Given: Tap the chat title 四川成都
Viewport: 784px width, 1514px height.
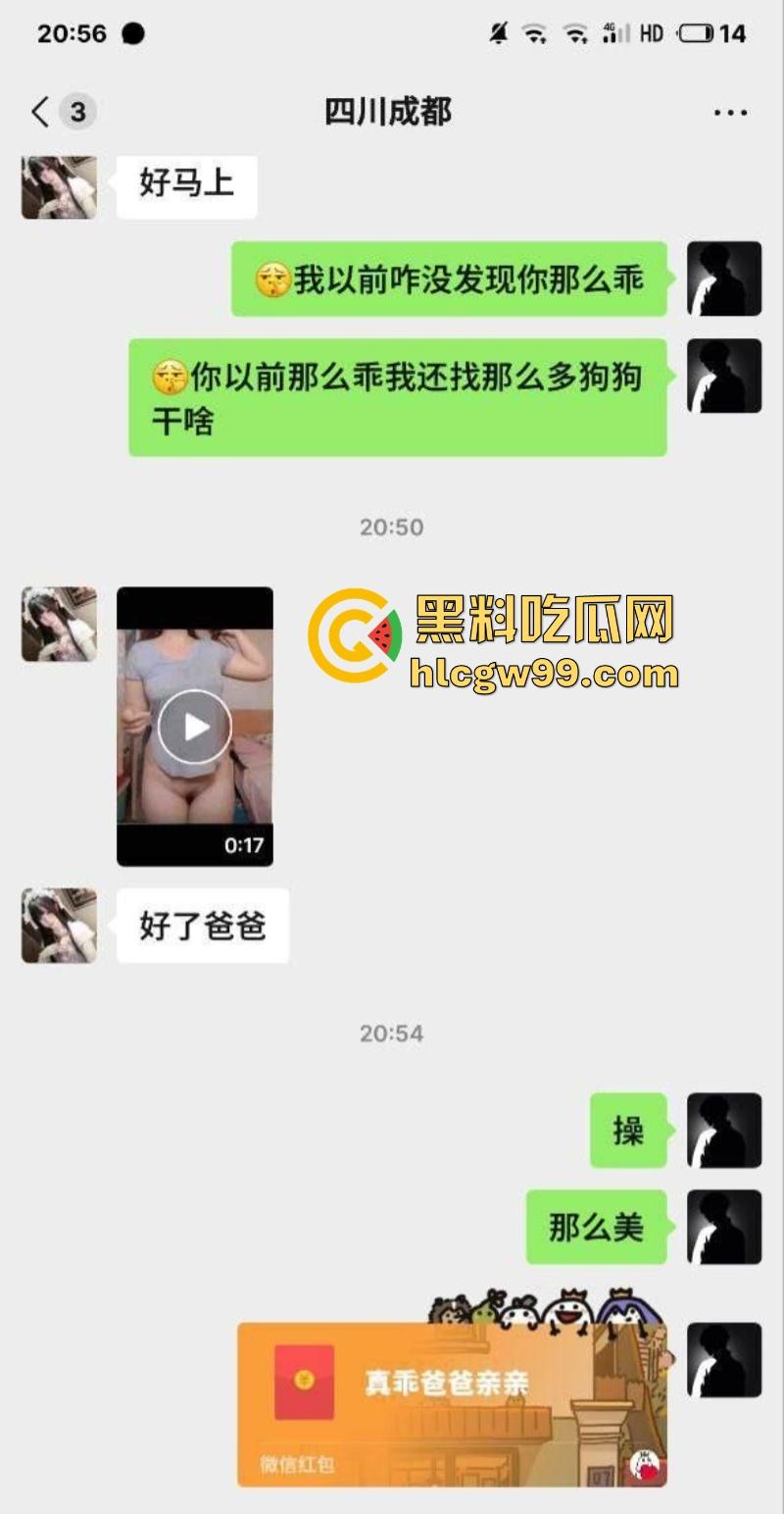Looking at the screenshot, I should pos(392,113).
